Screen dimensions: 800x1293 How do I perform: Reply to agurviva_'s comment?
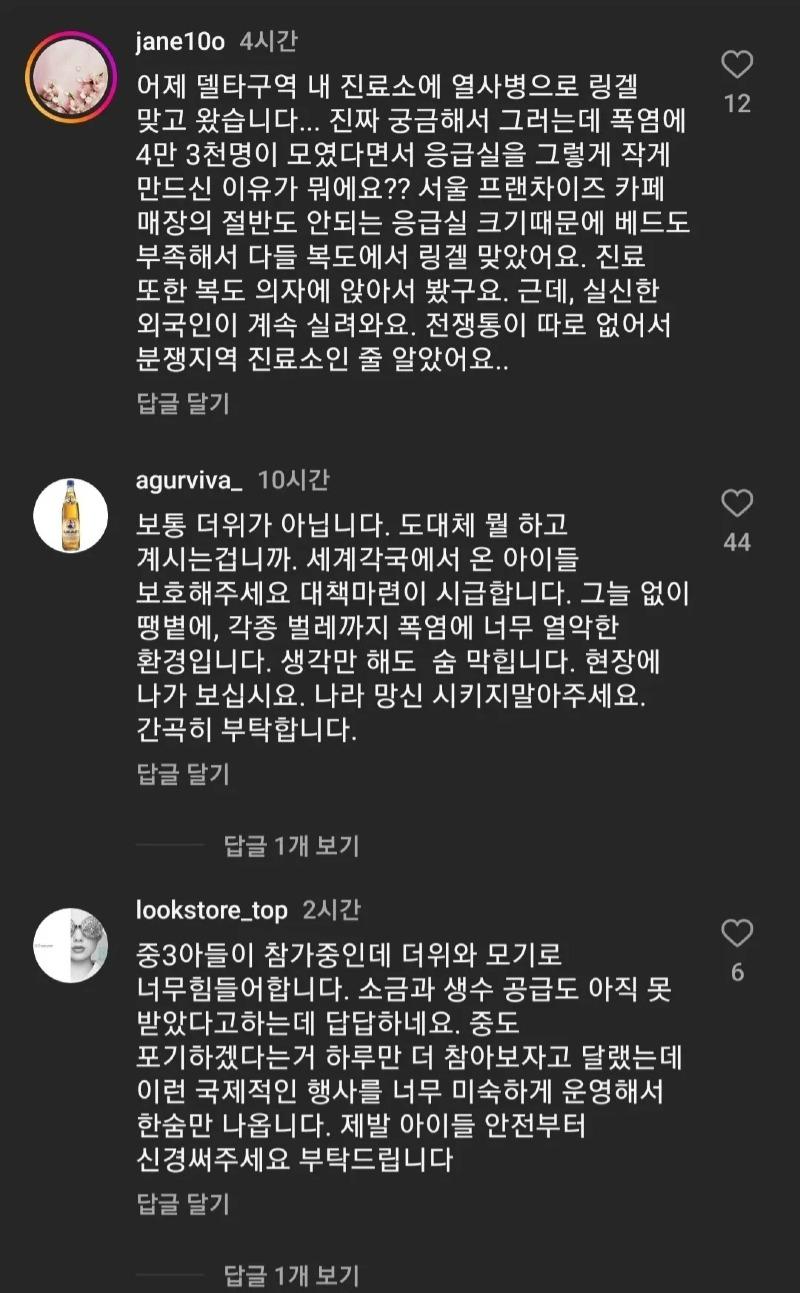click(183, 772)
